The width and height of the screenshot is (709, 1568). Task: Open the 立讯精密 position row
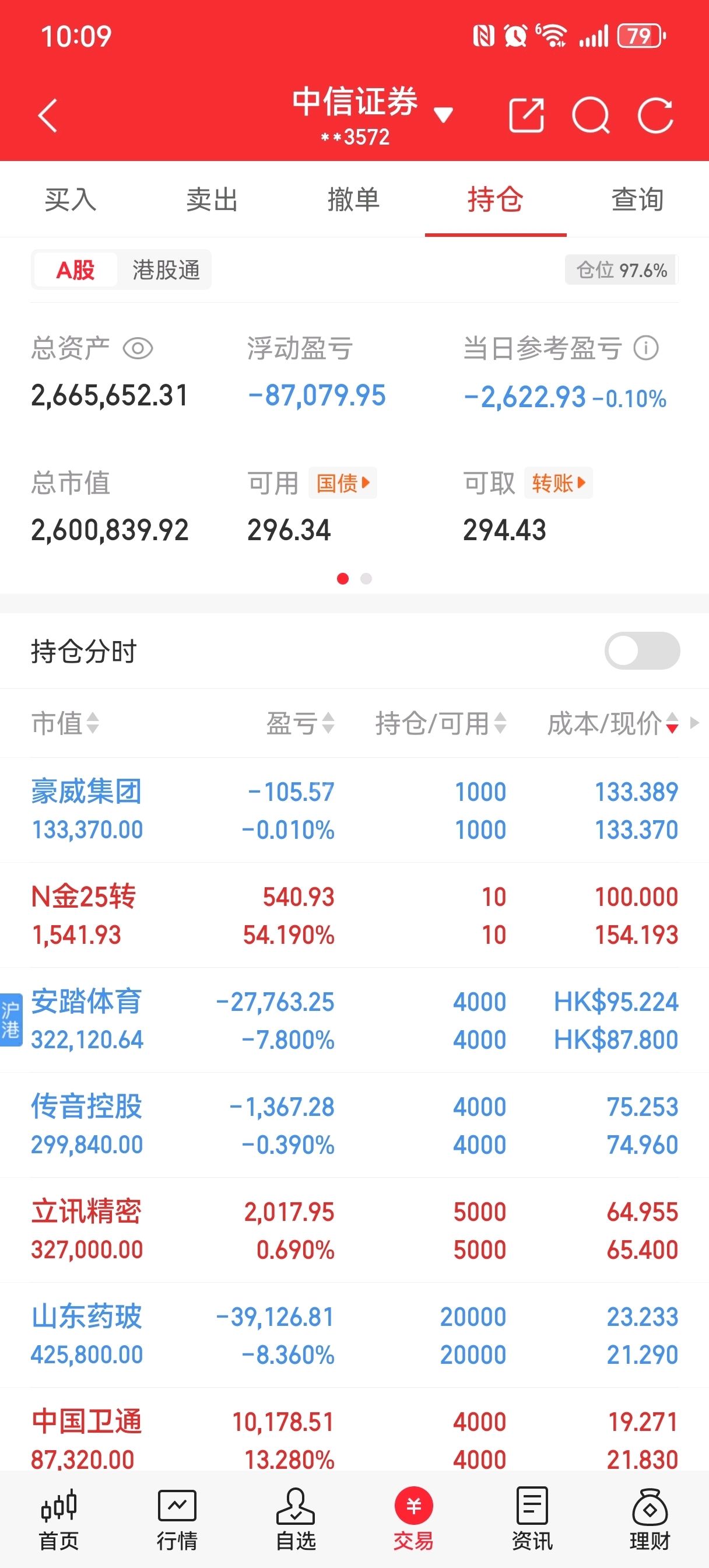click(354, 1230)
